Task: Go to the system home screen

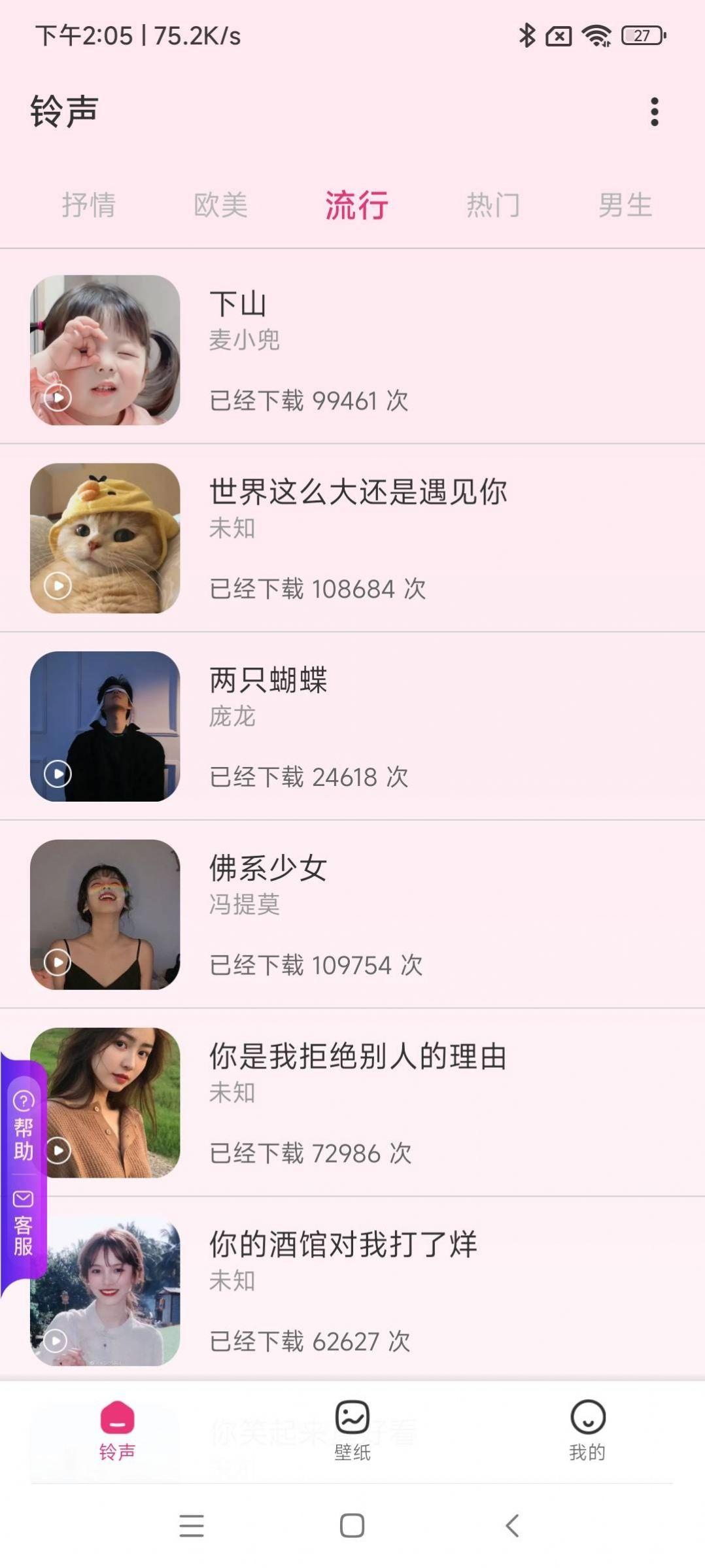Action: pyautogui.click(x=352, y=1526)
